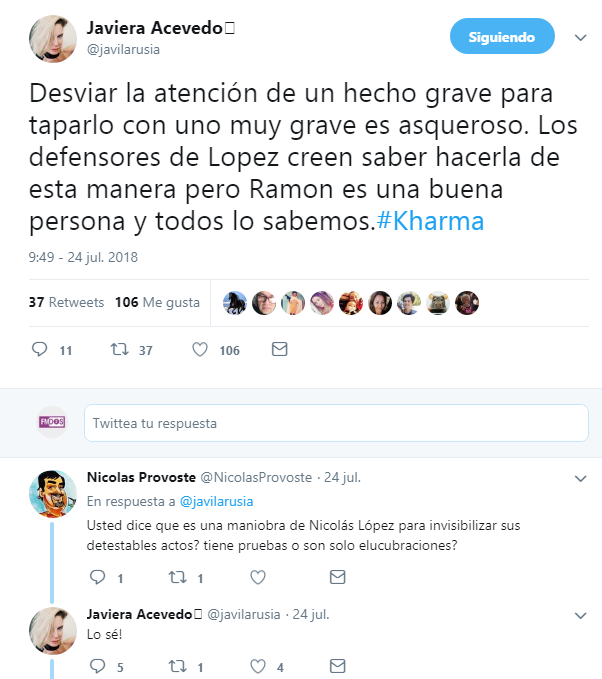Expand options on the "Lo sé!" reply
Screen dimensions: 602x679
click(x=581, y=614)
